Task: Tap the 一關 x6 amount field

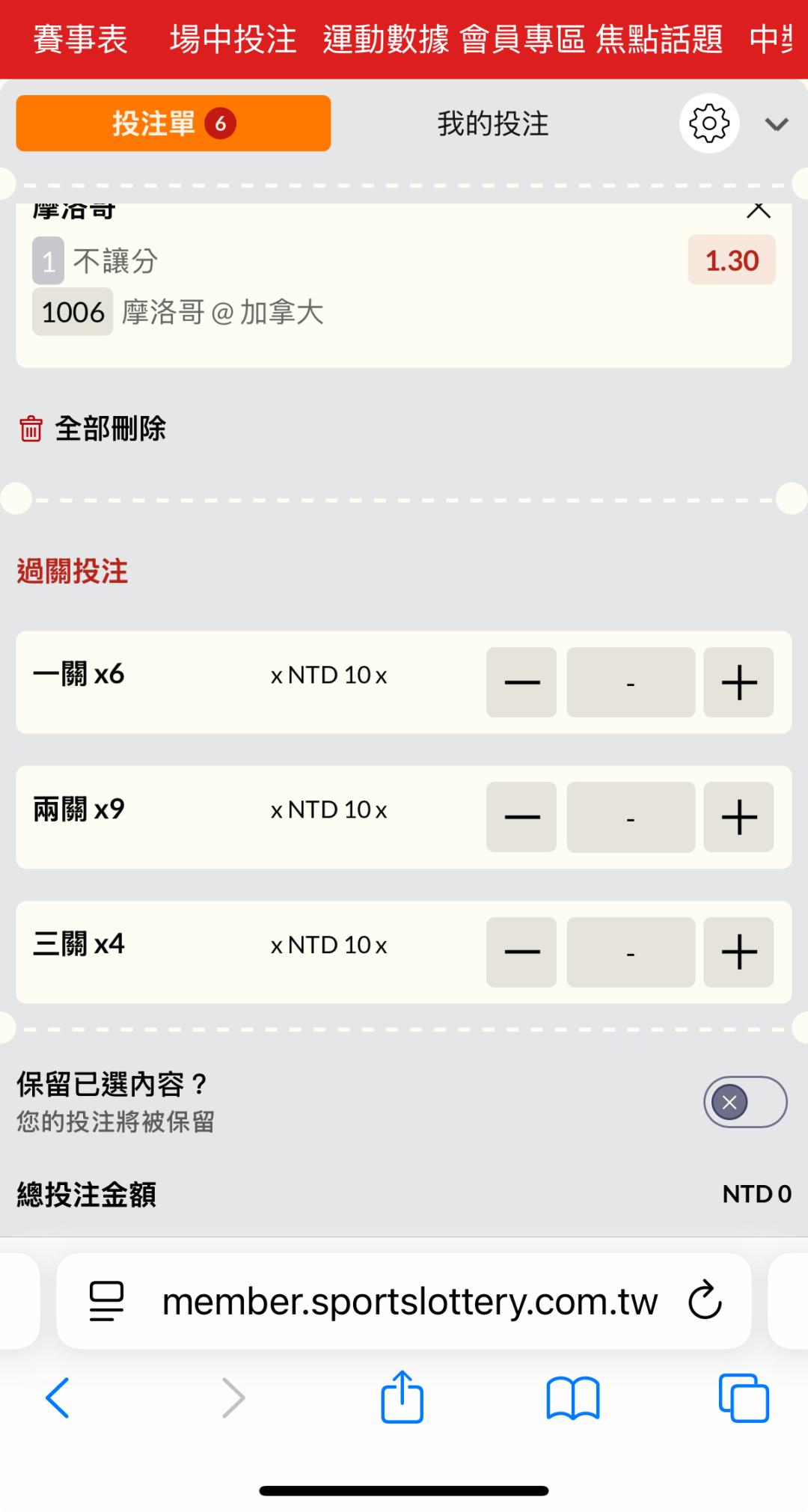Action: coord(631,682)
